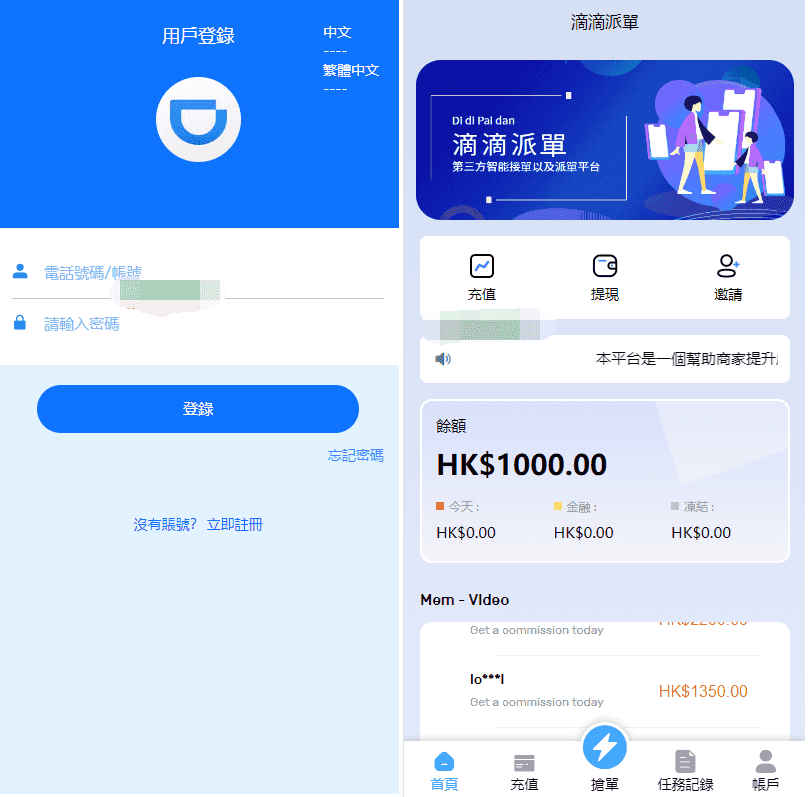
Task: Select 繁體中文 language option
Action: tap(350, 70)
